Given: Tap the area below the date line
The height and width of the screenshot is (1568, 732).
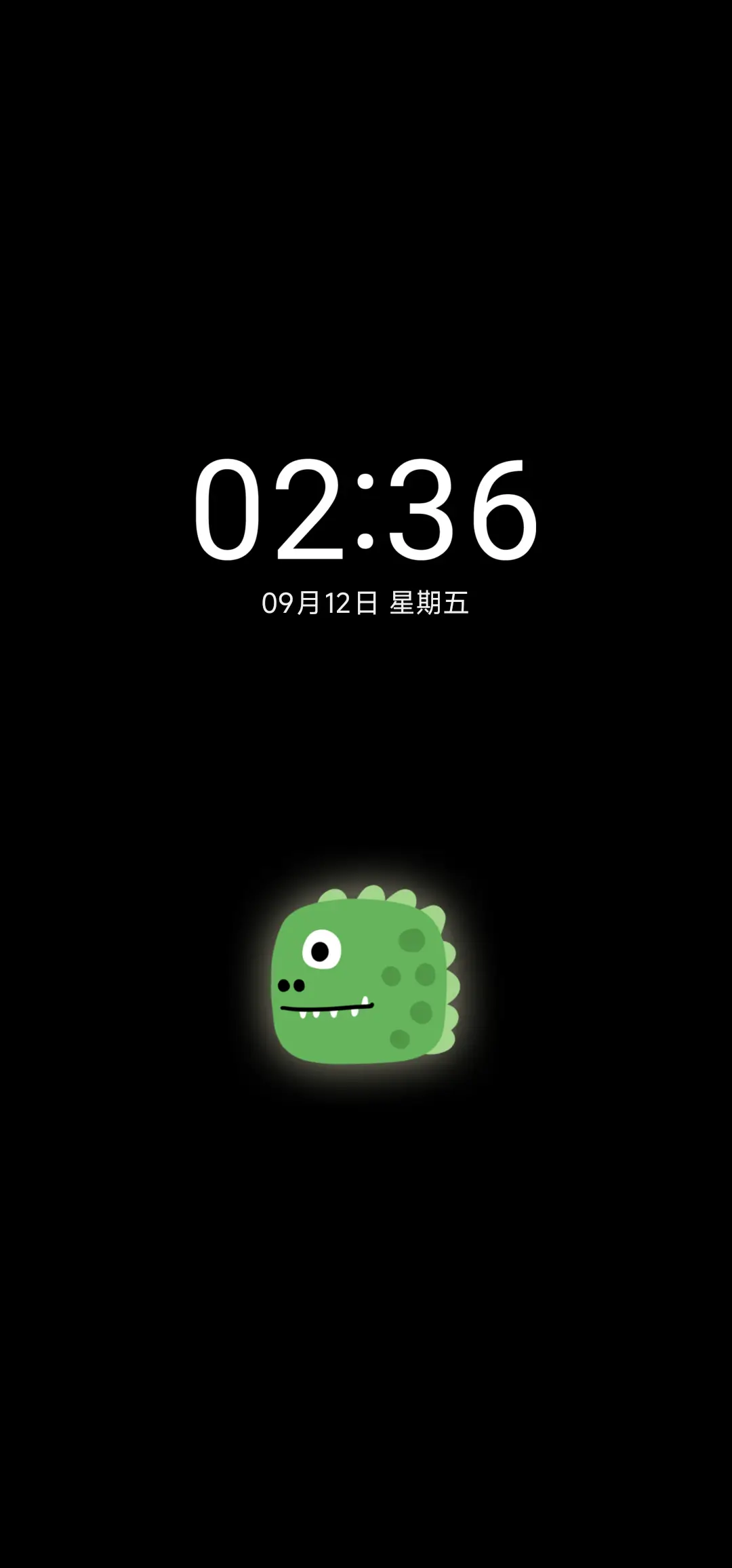Looking at the screenshot, I should click(366, 678).
